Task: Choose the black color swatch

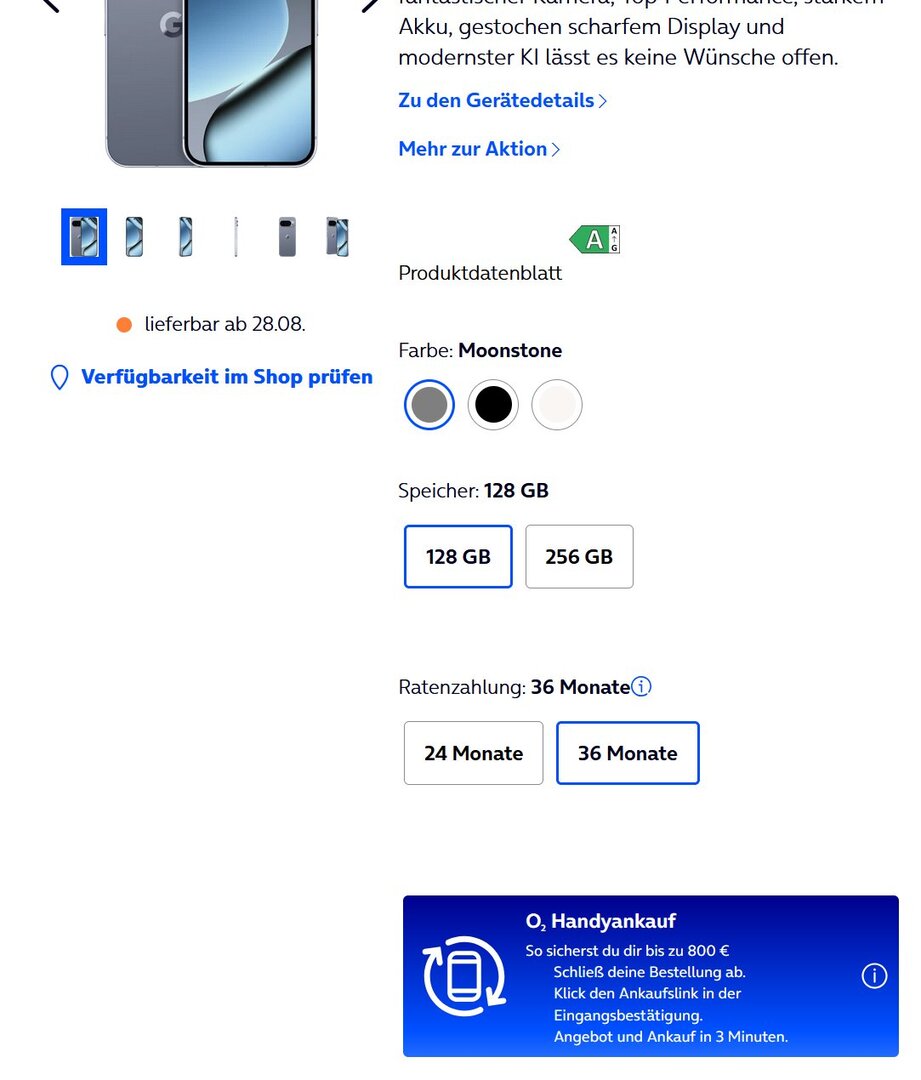Action: [493, 405]
